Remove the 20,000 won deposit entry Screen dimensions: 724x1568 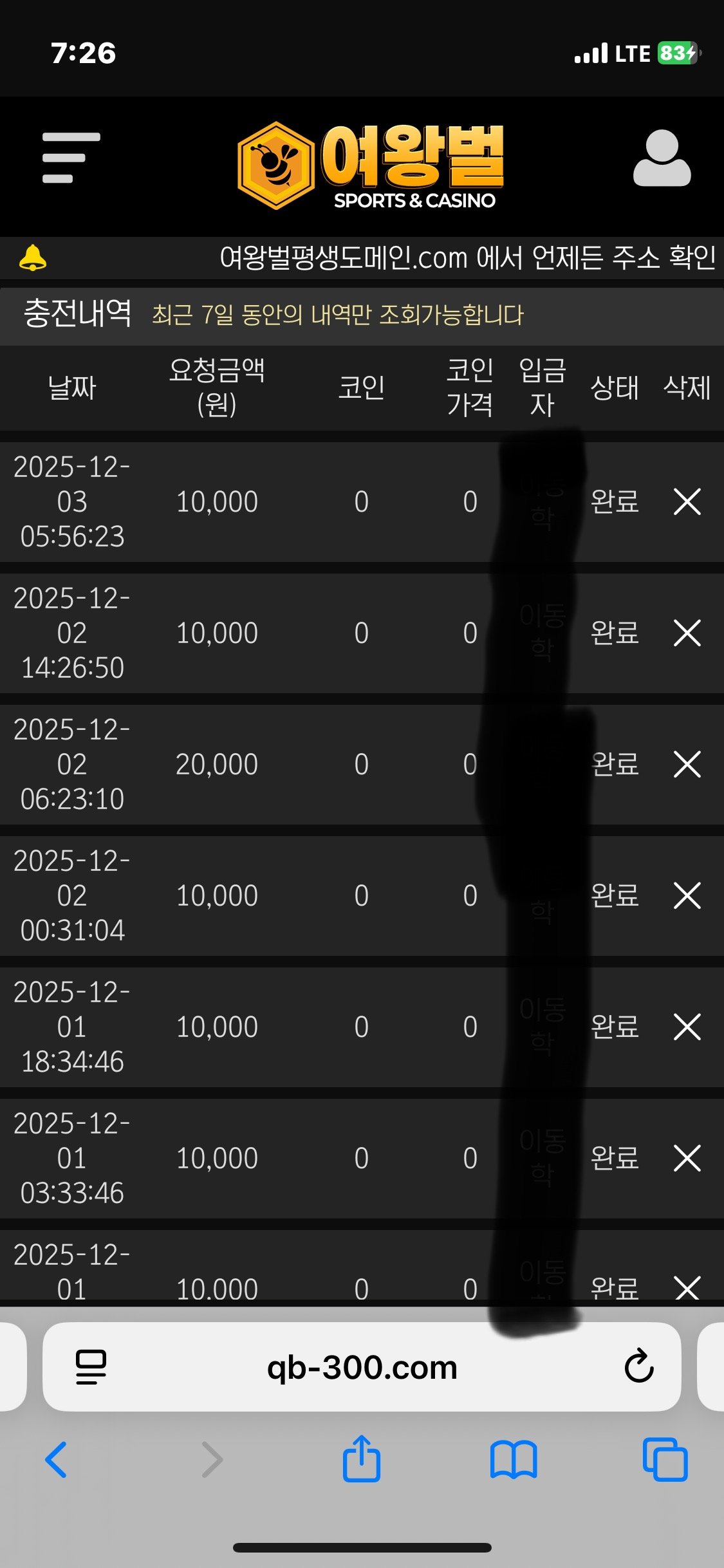point(687,765)
